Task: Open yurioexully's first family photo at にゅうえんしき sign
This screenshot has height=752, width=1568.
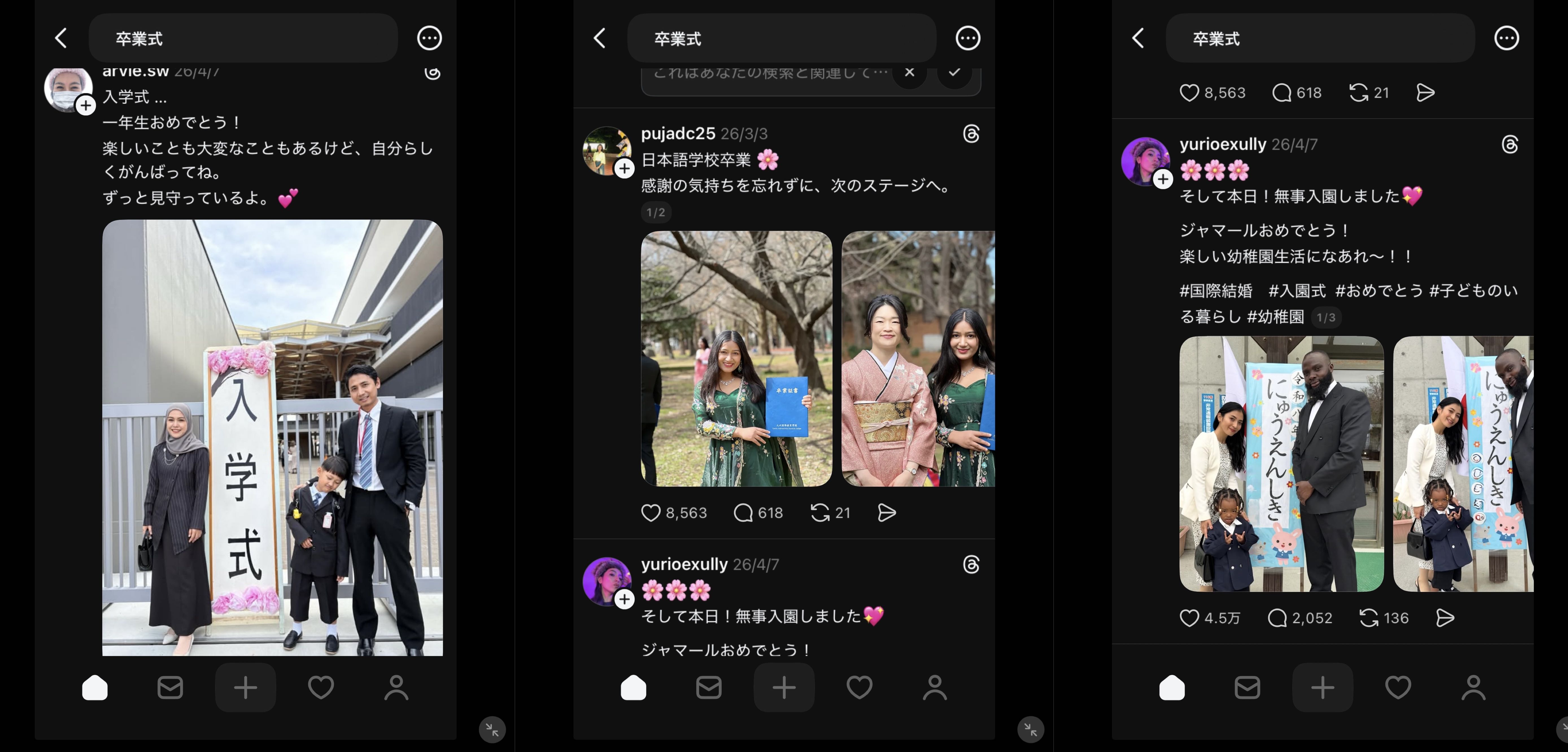Action: click(1281, 464)
